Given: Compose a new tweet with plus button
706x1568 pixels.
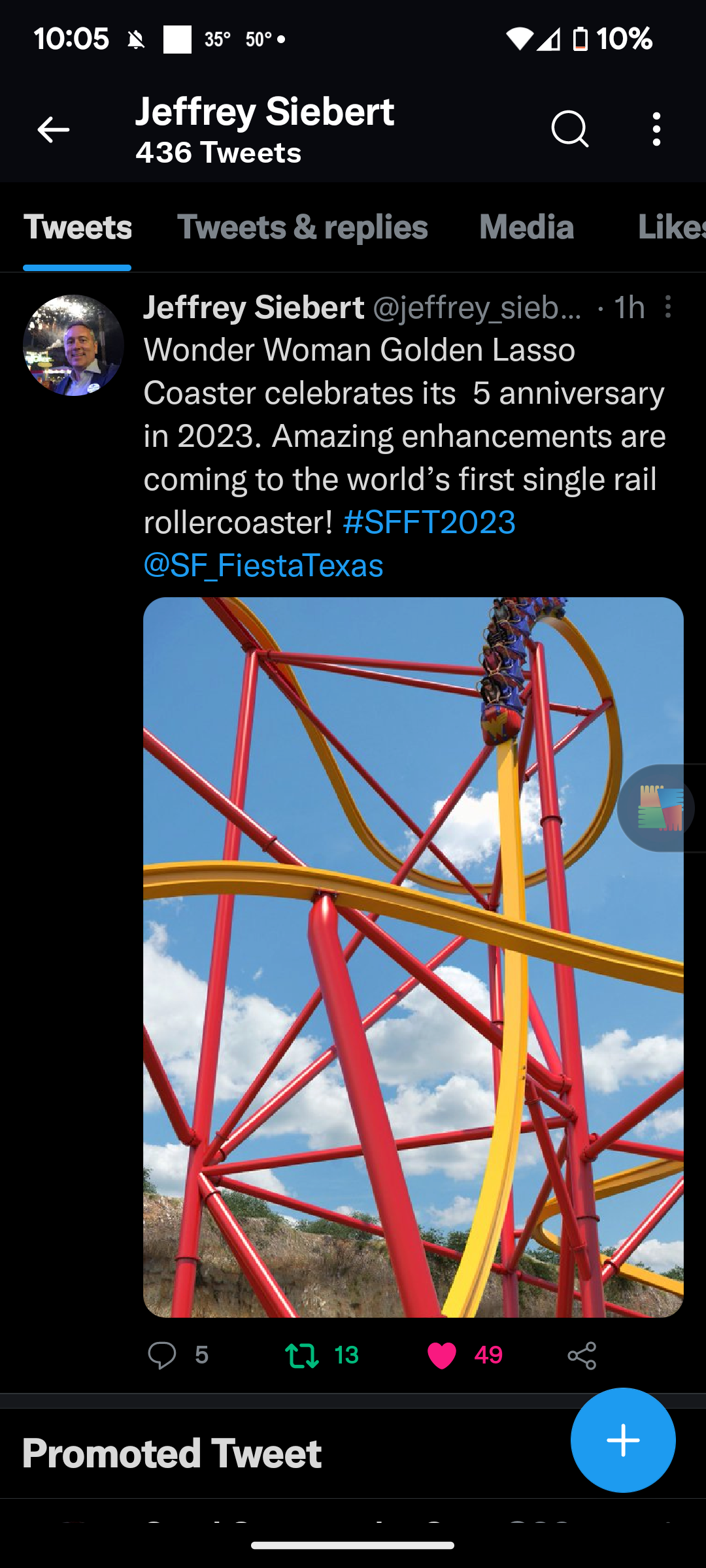Looking at the screenshot, I should tap(623, 1440).
